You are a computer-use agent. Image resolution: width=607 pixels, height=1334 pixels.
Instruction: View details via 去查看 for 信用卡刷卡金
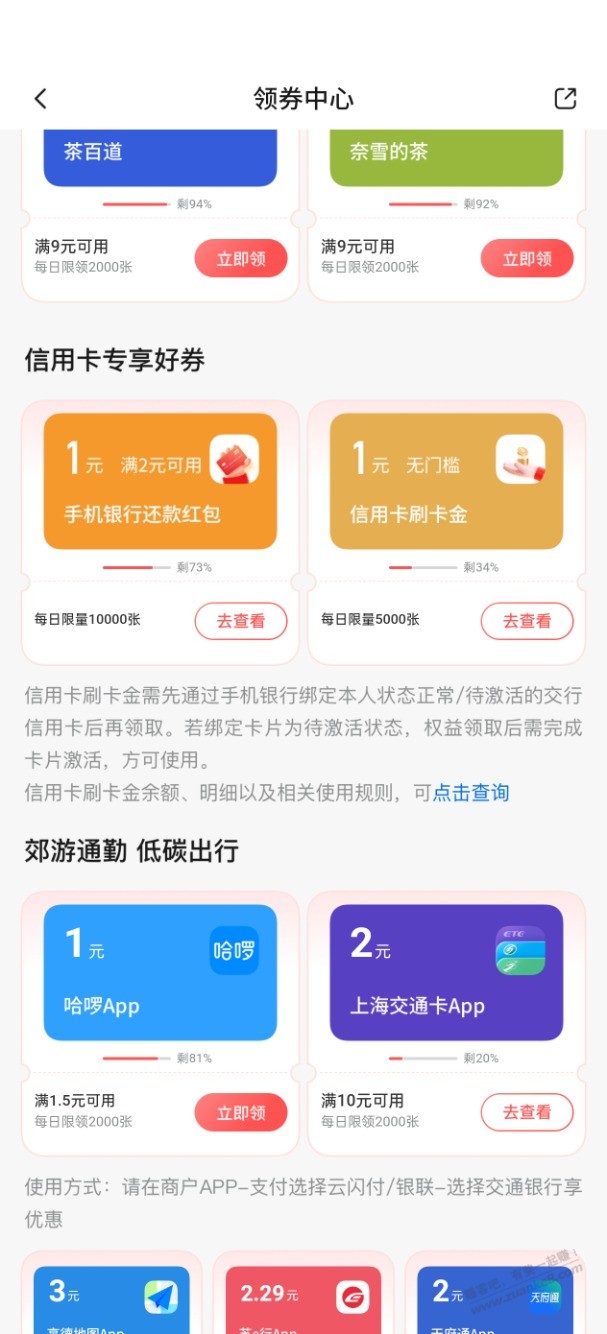click(x=527, y=621)
